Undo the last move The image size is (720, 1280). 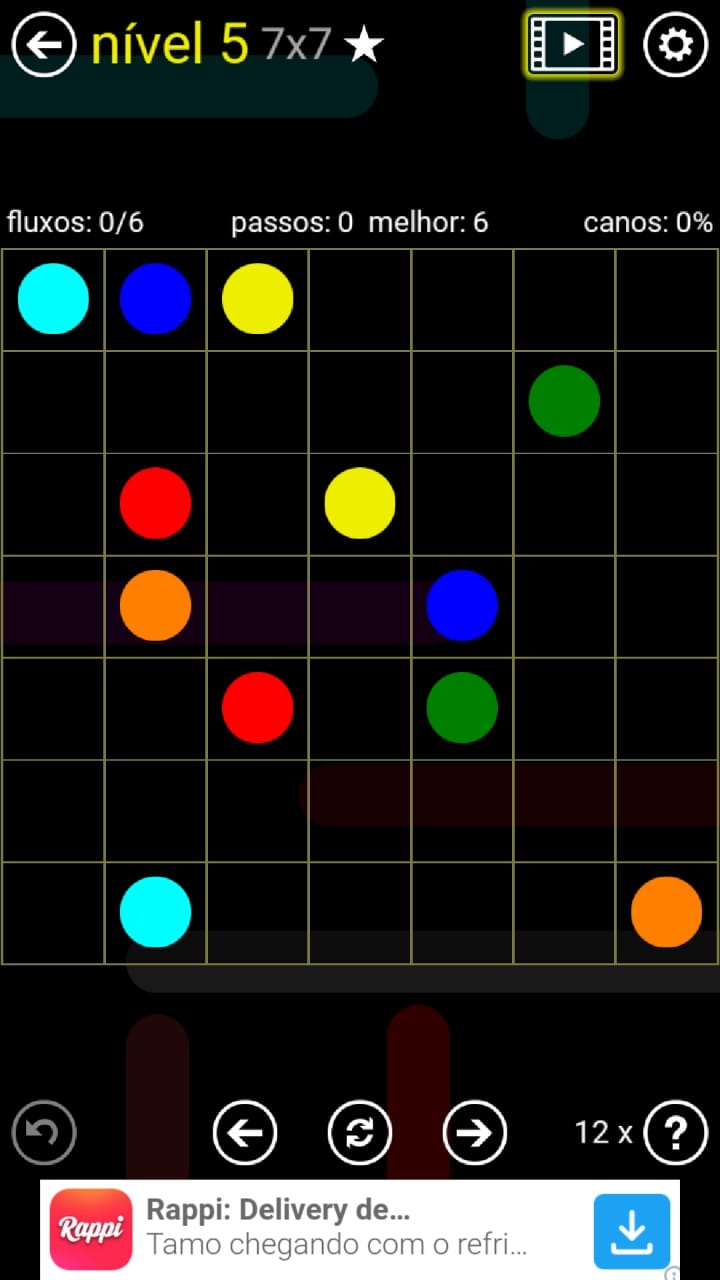[44, 1133]
